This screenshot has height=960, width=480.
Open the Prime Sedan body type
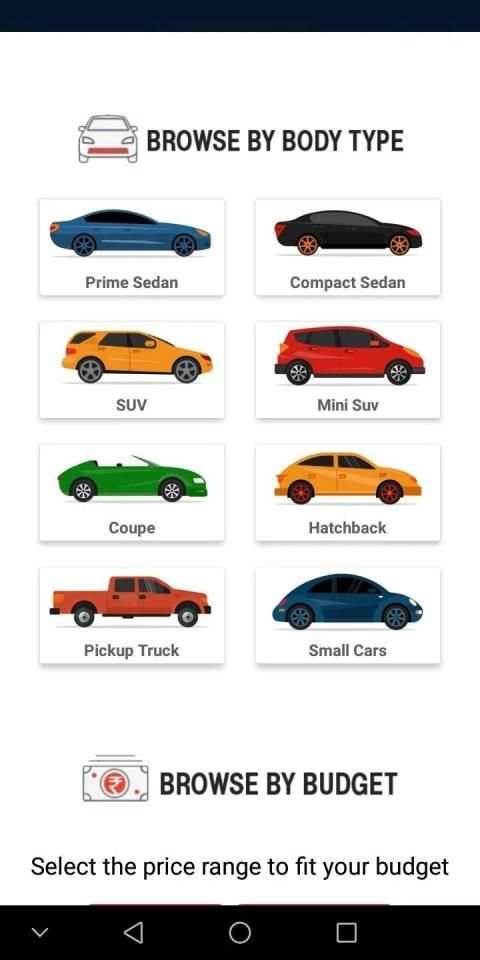[x=132, y=247]
